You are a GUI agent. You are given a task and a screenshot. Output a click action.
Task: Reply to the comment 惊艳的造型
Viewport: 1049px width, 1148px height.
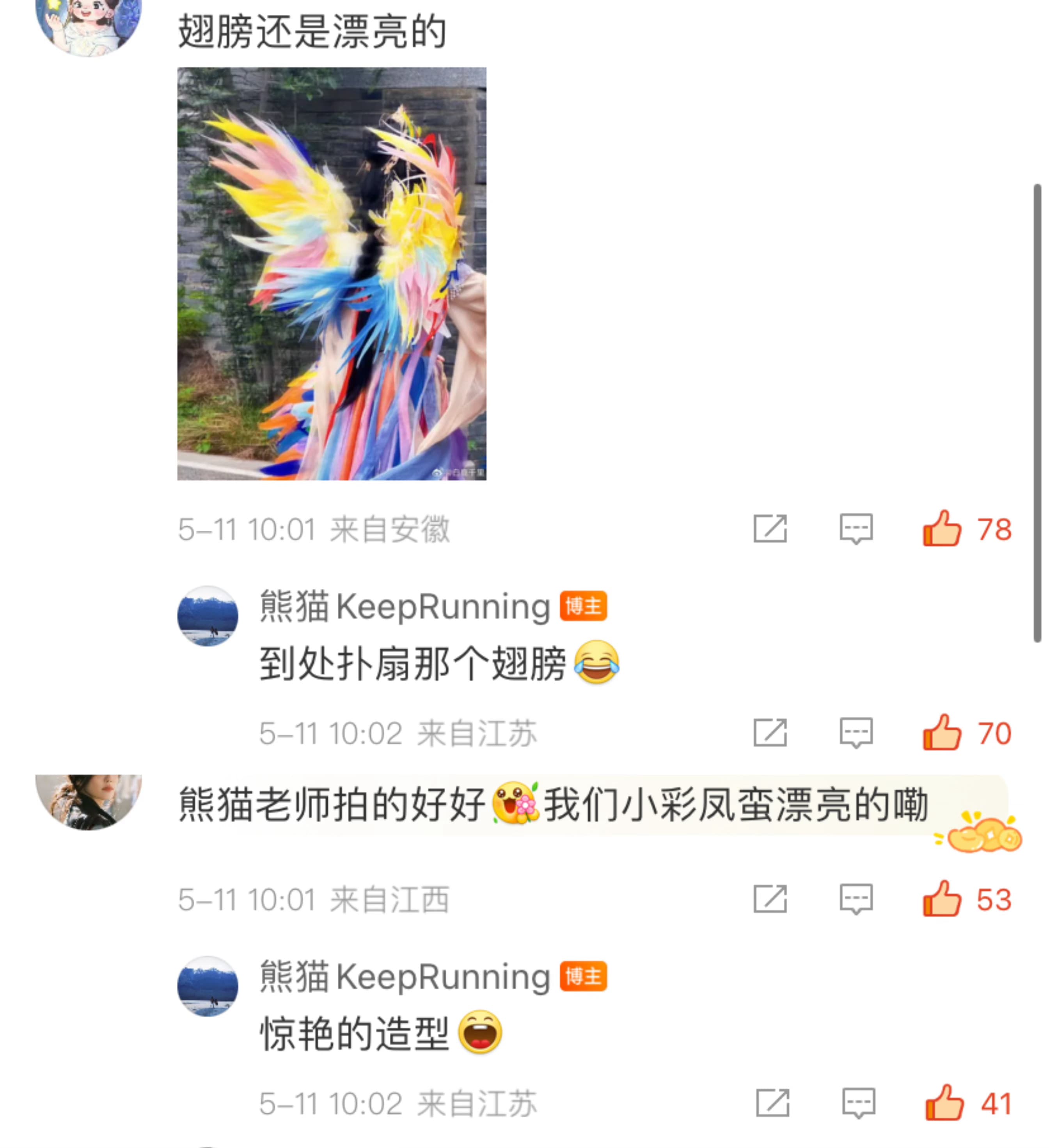(x=858, y=1103)
